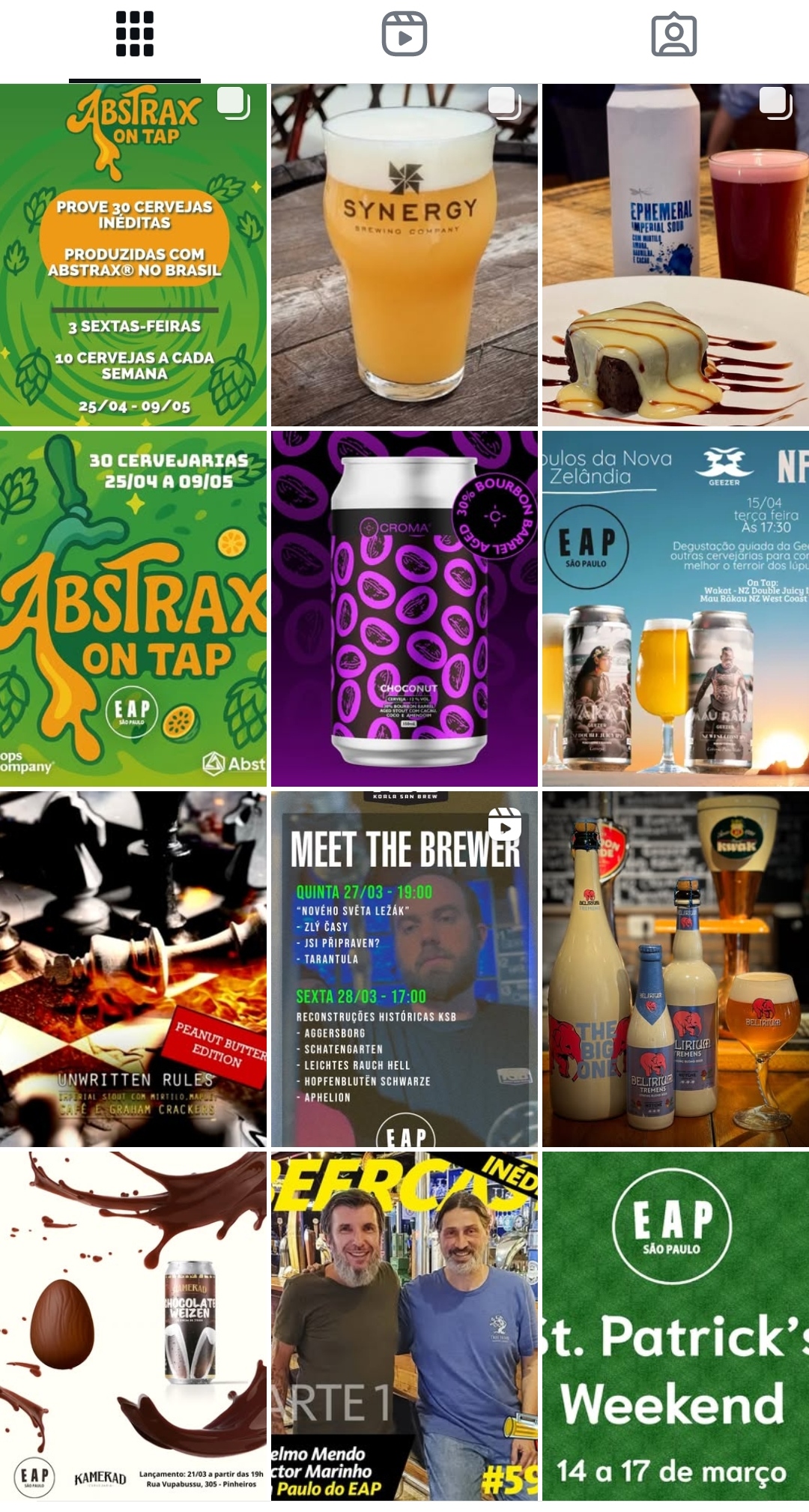The width and height of the screenshot is (809, 1512).
Task: Open the St. Patrick's Weekend post
Action: tap(676, 1326)
